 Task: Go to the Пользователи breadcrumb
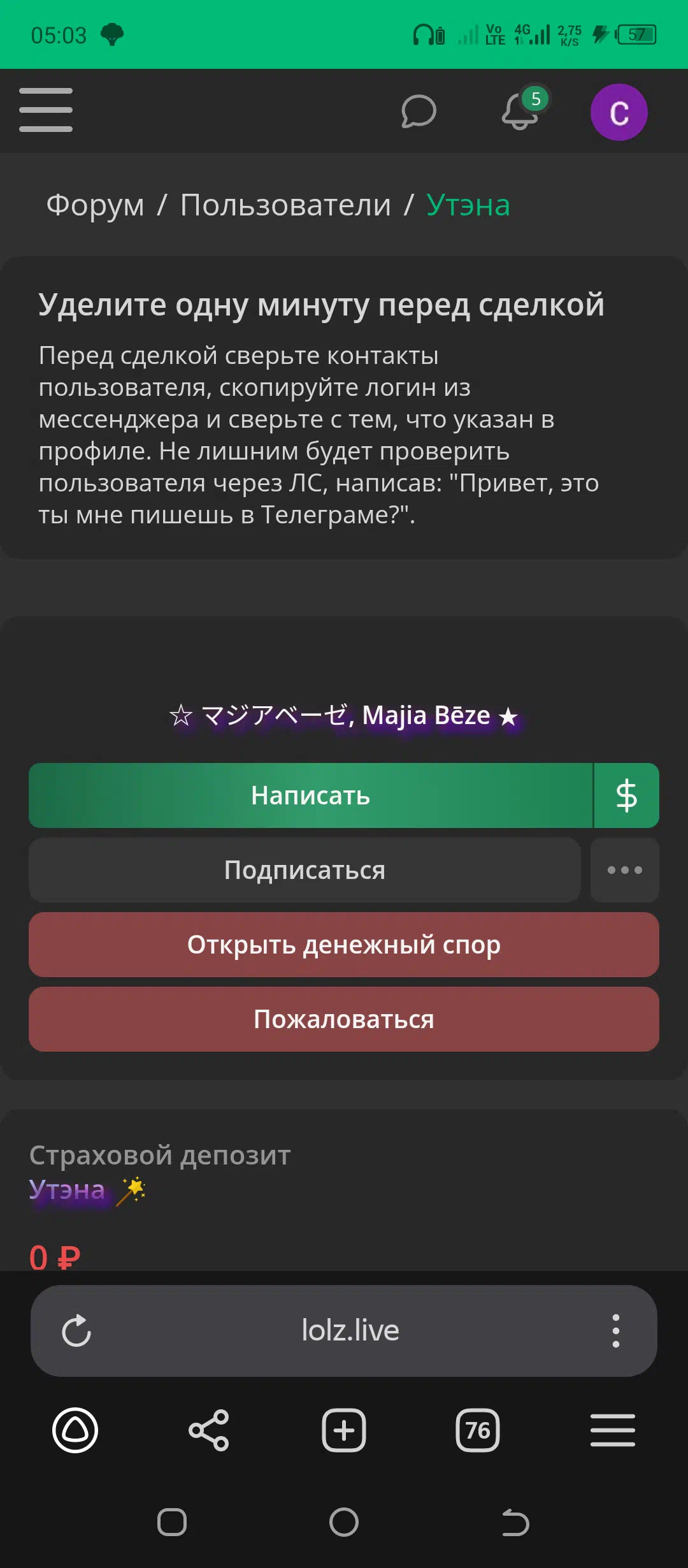point(285,205)
